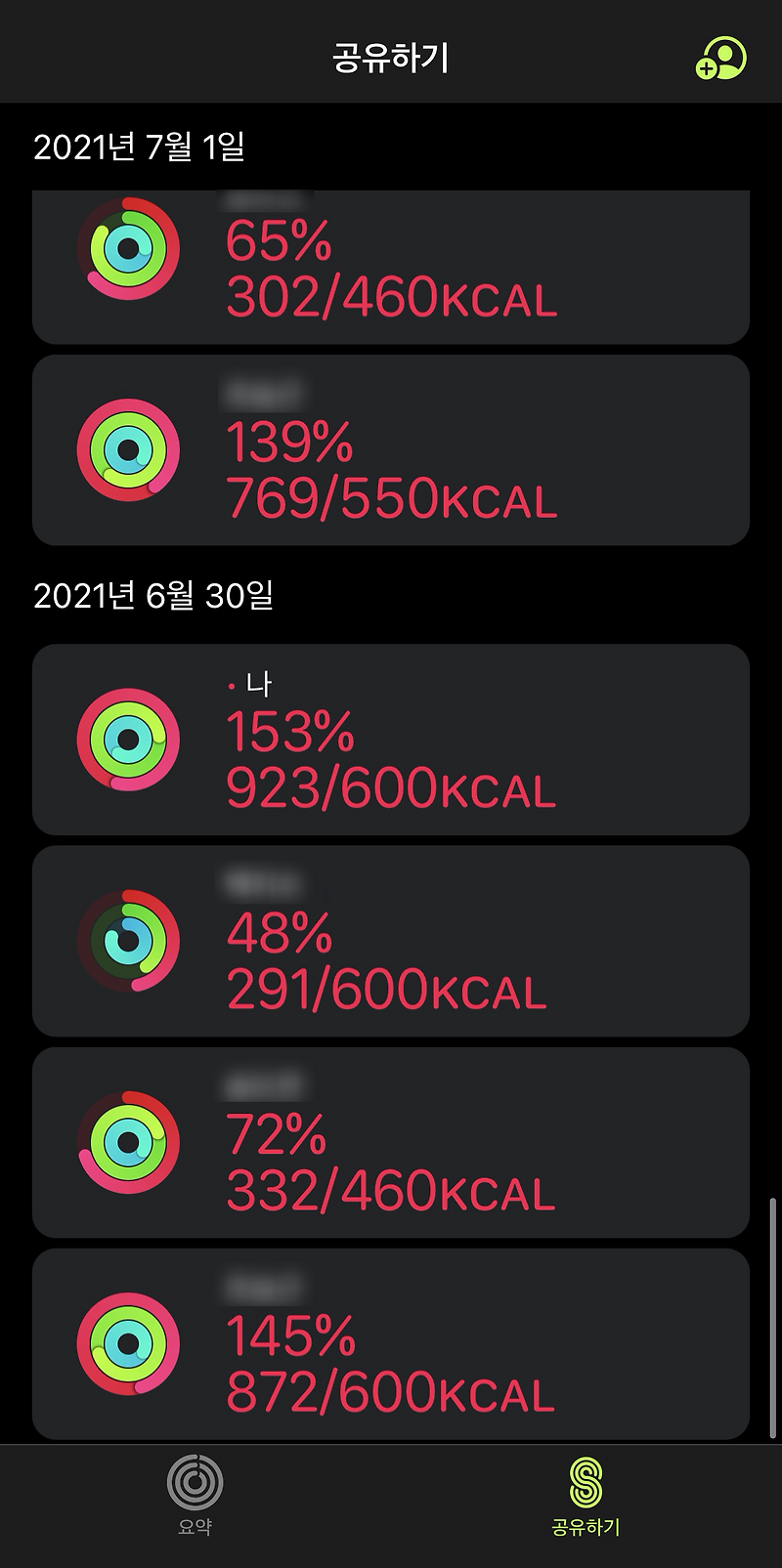782x1568 pixels.
Task: View friend's activity with 332/460KCAL
Action: 391,1142
